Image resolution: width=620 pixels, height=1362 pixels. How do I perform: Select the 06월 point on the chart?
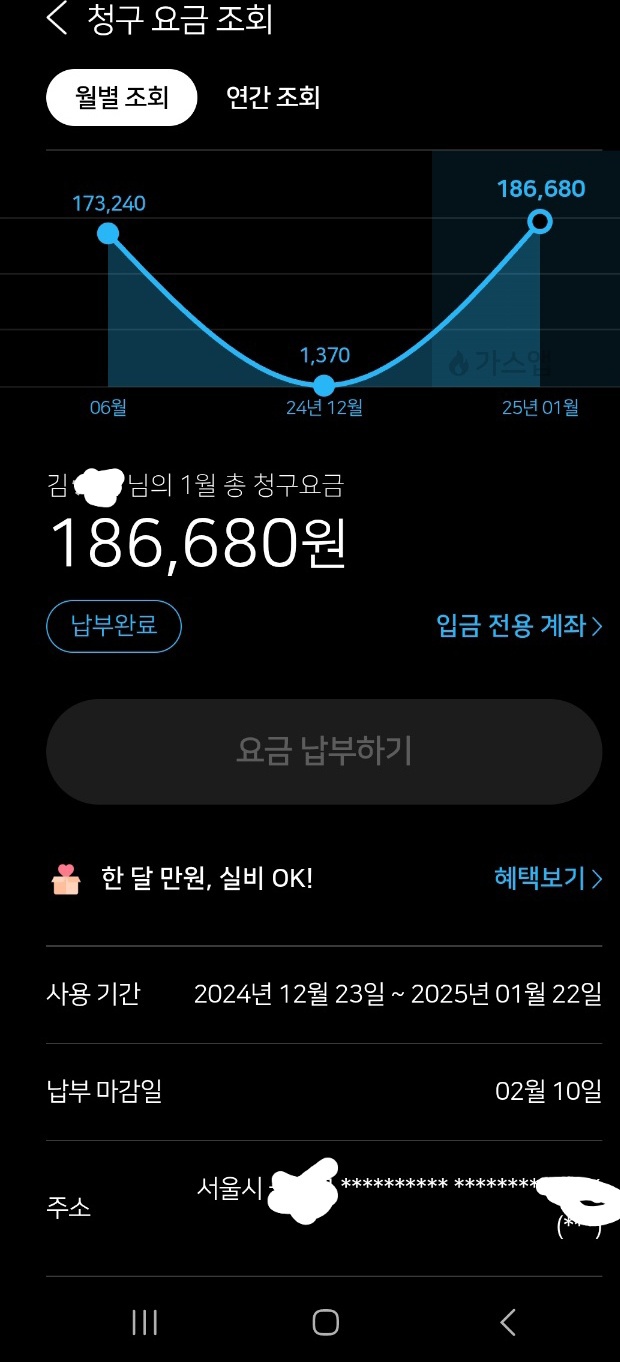108,234
